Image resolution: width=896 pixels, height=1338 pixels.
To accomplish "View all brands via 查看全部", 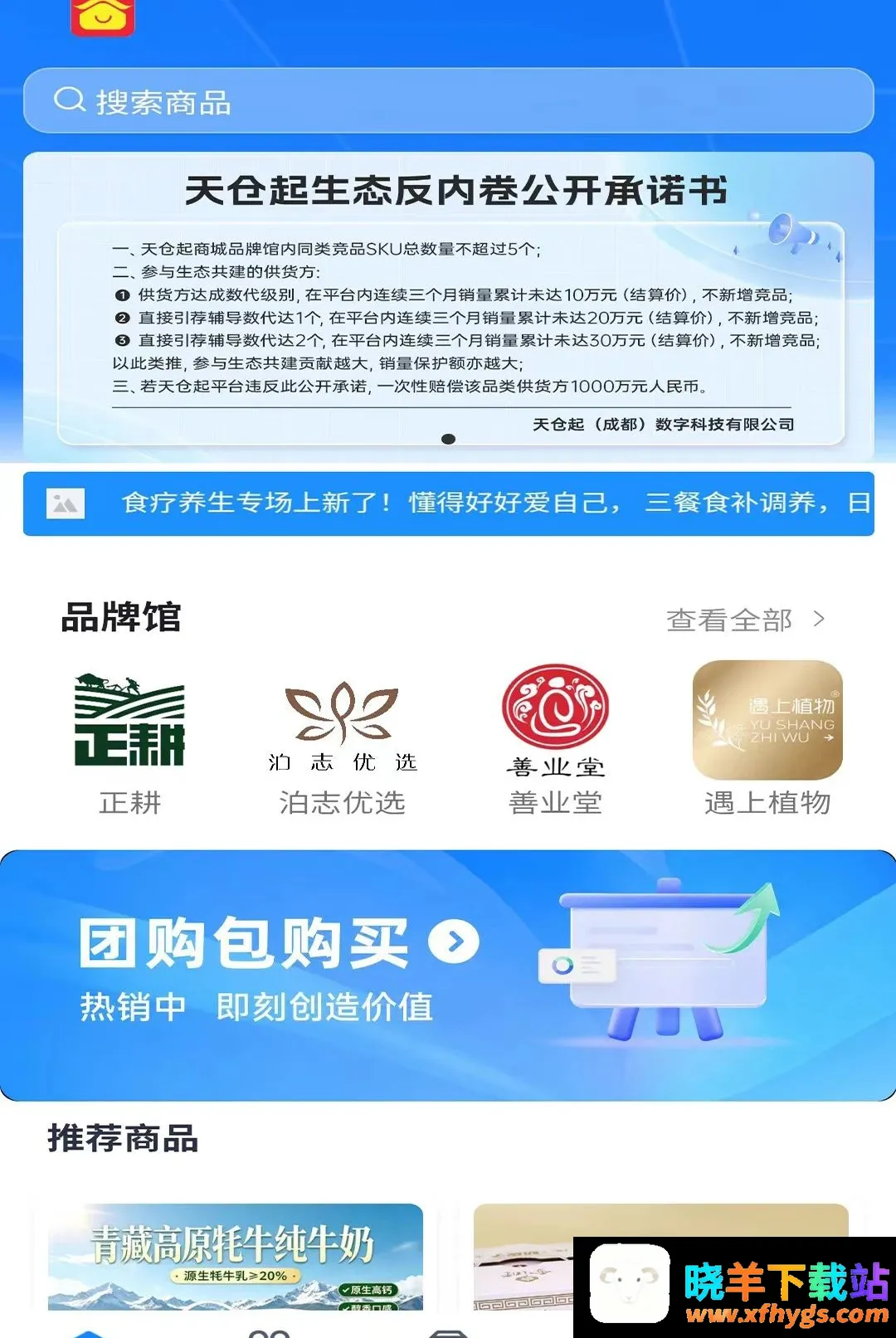I will point(745,620).
